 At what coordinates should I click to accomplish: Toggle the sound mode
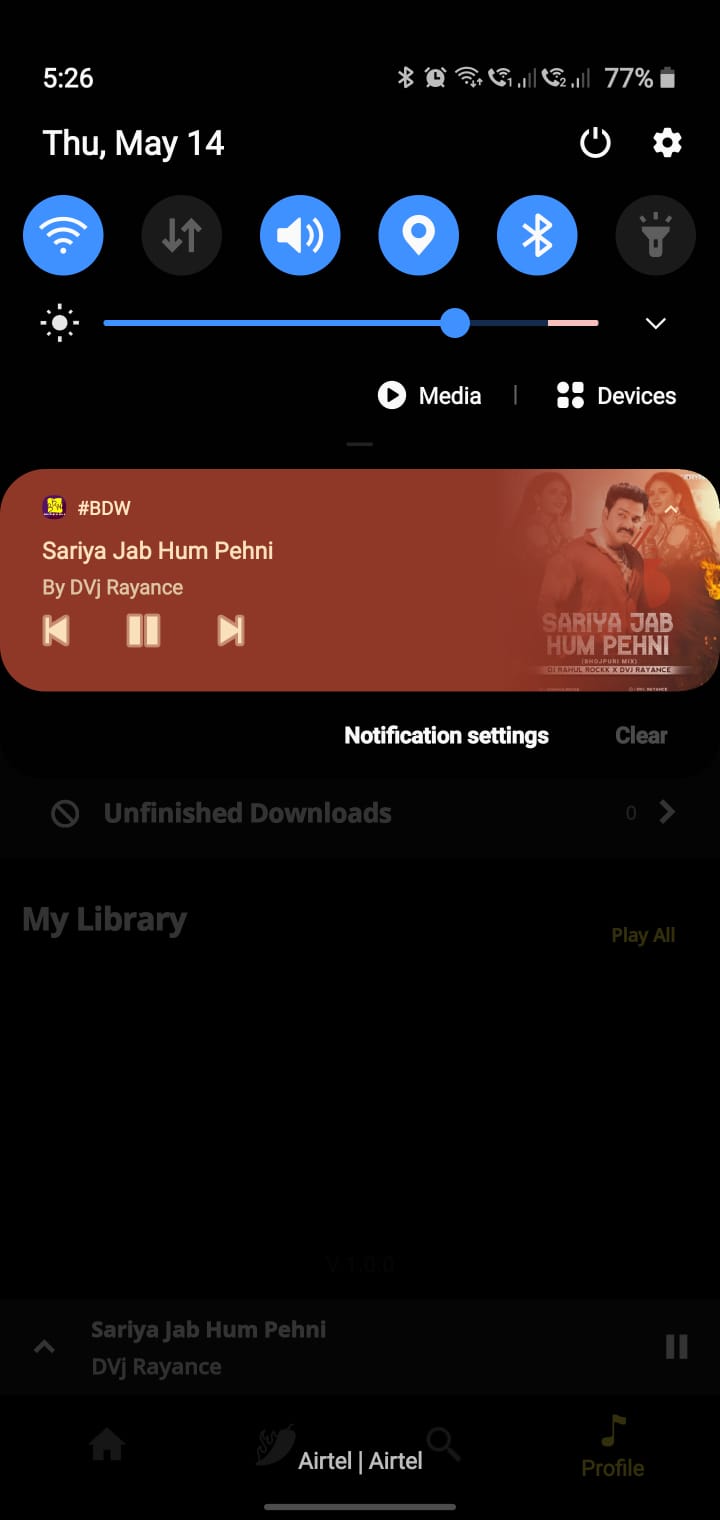[300, 235]
